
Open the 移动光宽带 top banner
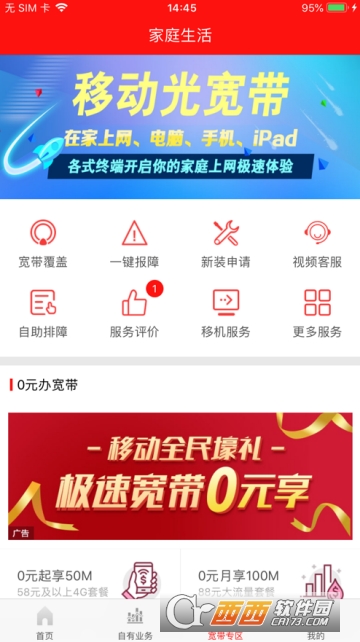(x=180, y=127)
